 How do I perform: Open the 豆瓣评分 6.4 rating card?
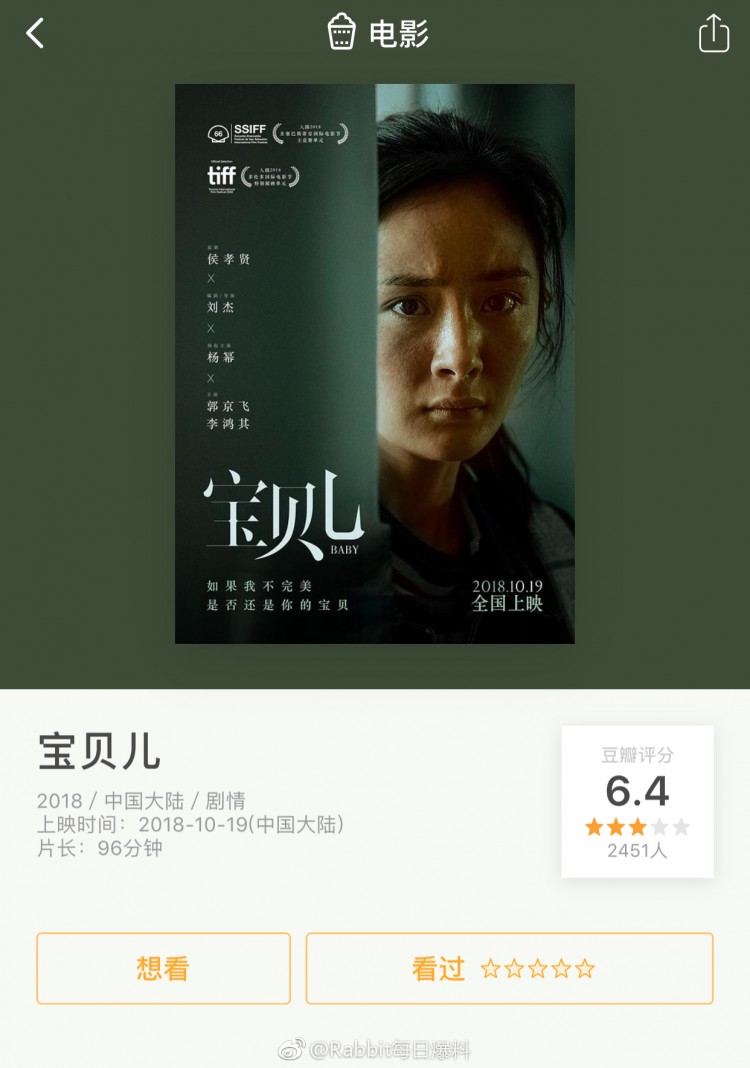click(x=637, y=802)
